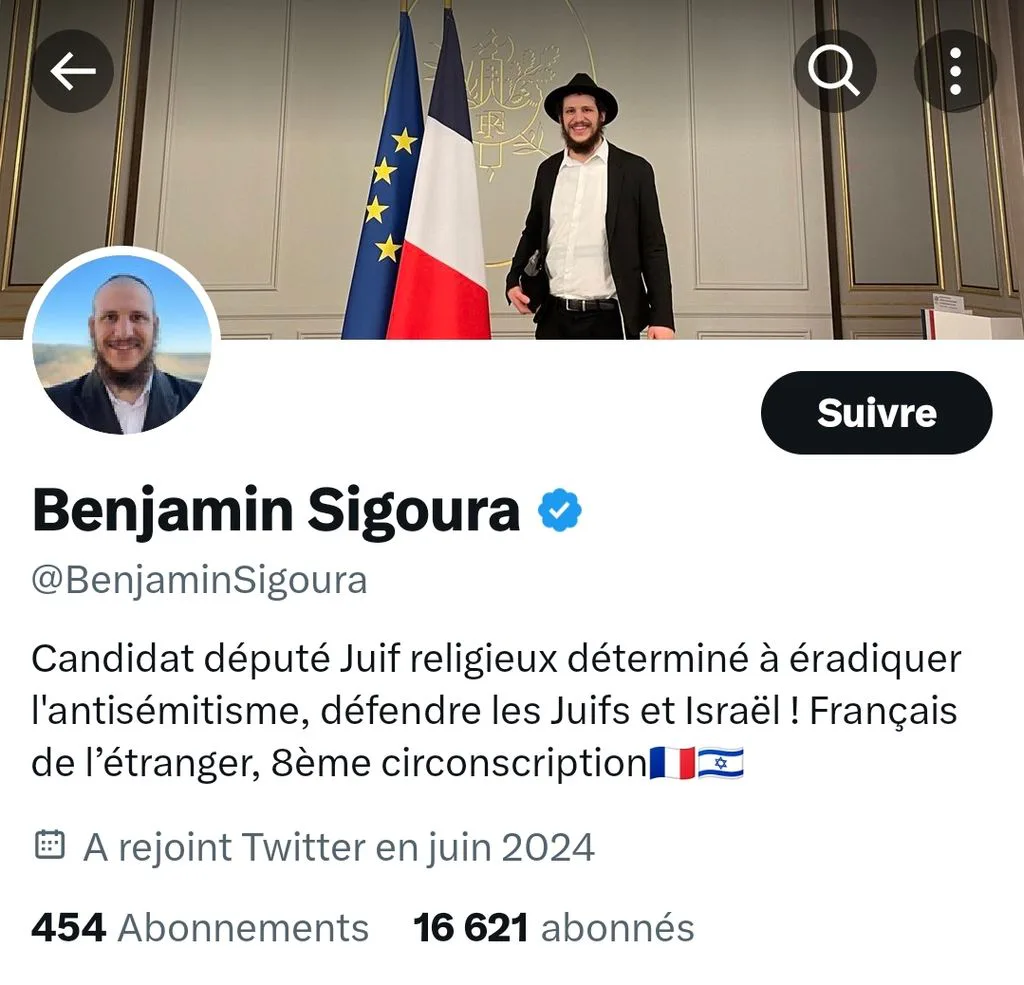
Task: View the header banner photo
Action: [512, 170]
